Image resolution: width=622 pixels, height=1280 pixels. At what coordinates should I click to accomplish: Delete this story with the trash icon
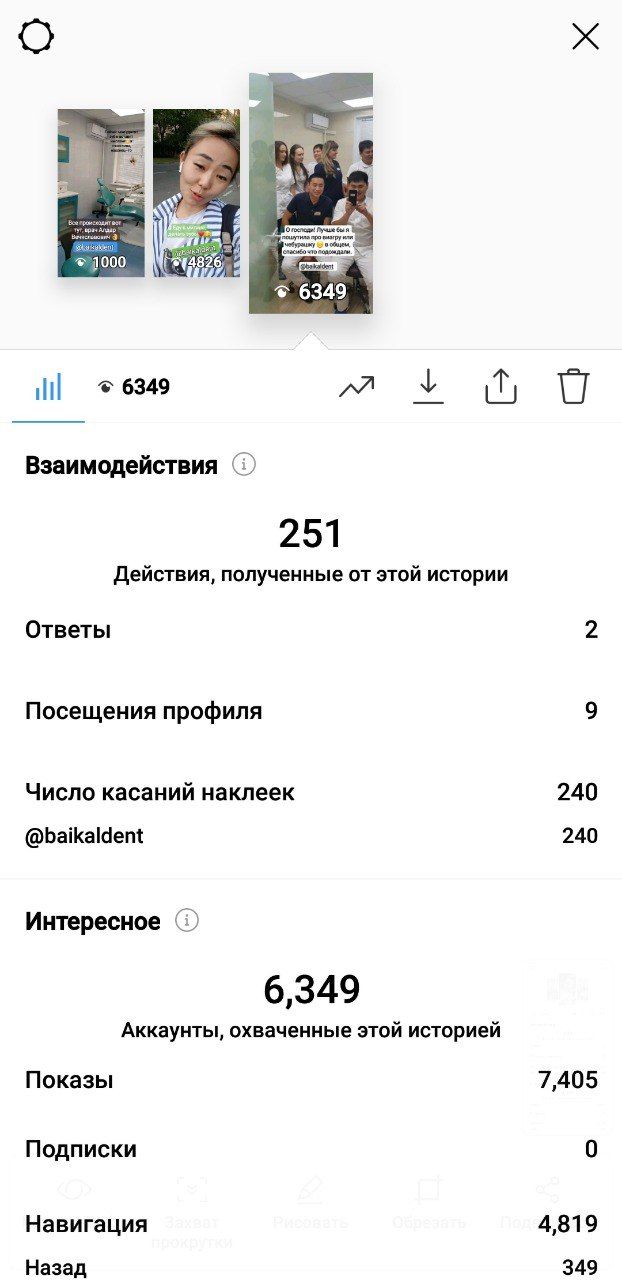click(574, 387)
